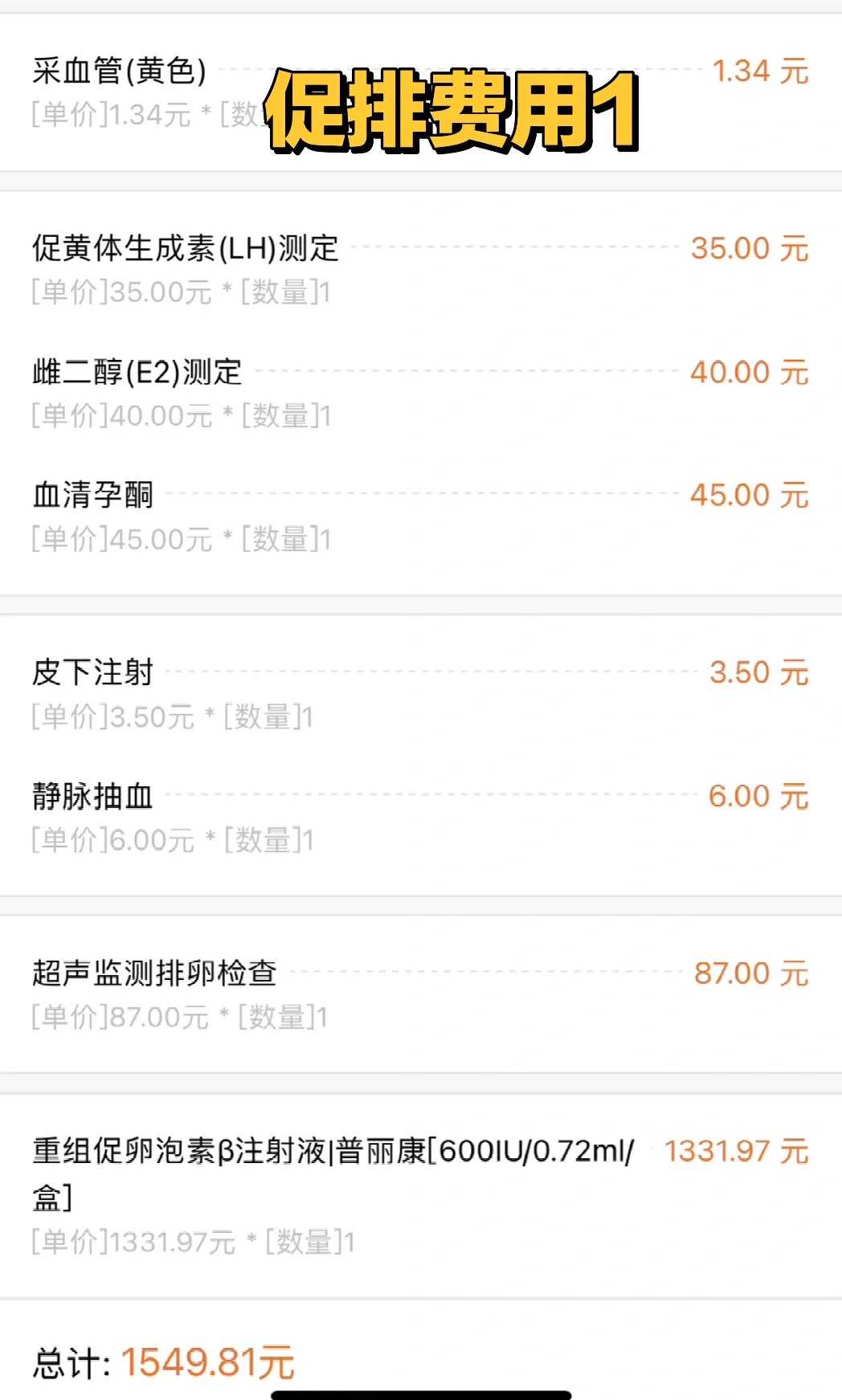Click the 6.00 元 price
This screenshot has height=1400, width=842.
pos(758,797)
